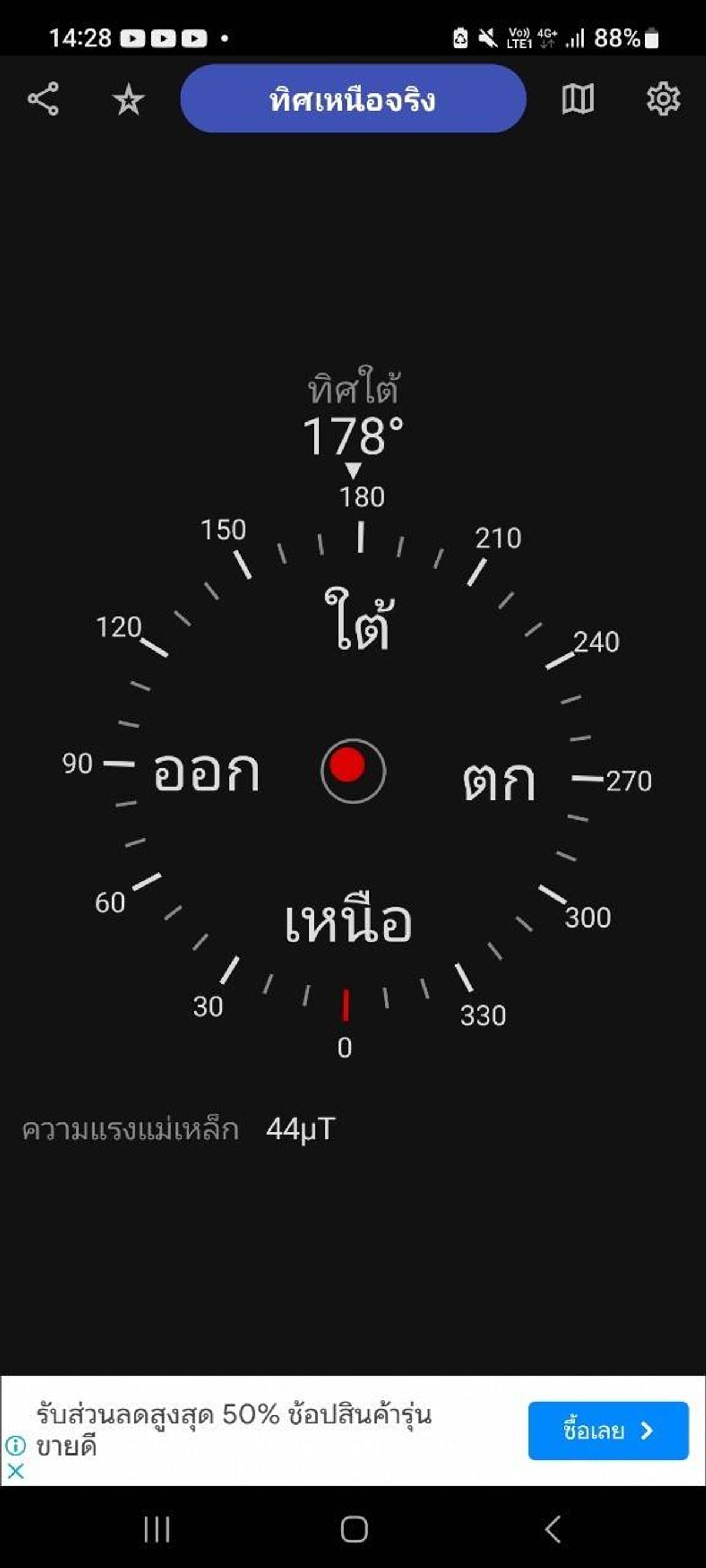706x1568 pixels.
Task: Go to the home screen
Action: pos(354,1529)
